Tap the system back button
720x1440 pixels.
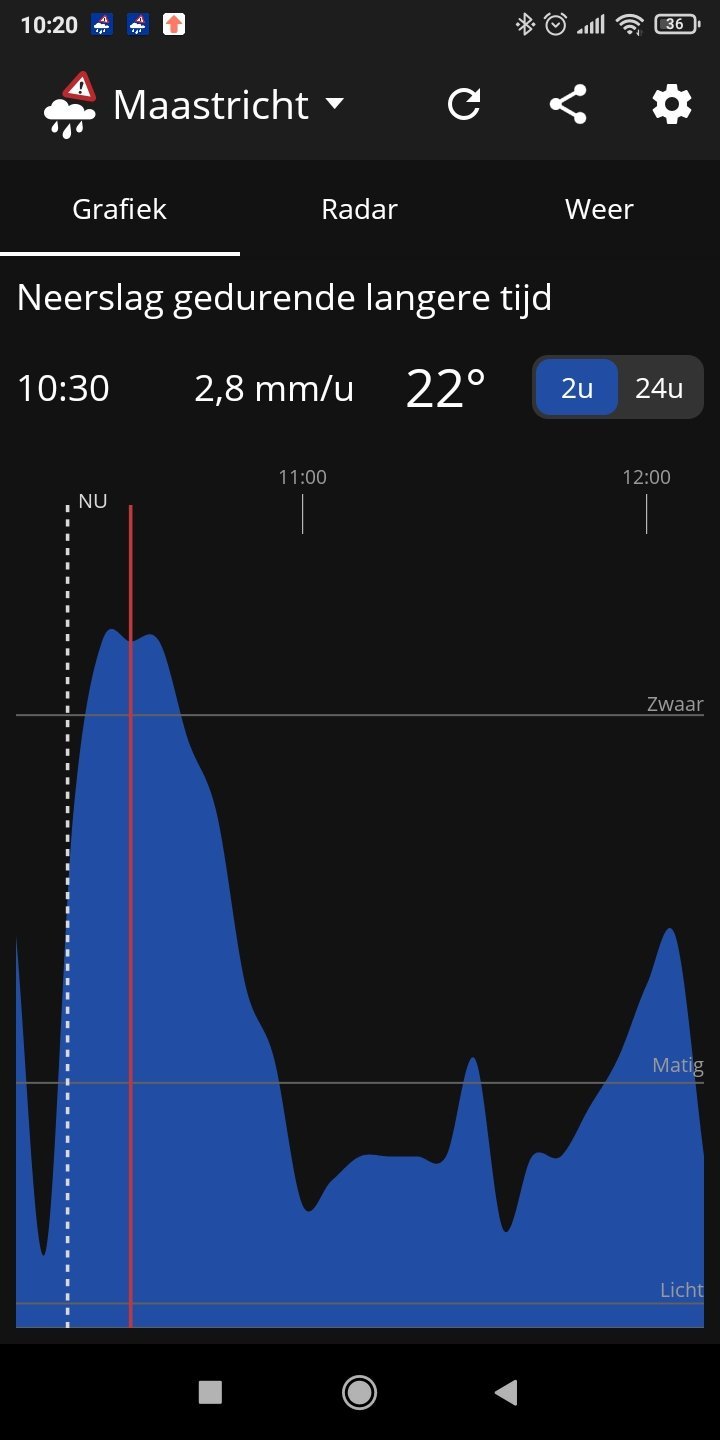click(506, 1392)
